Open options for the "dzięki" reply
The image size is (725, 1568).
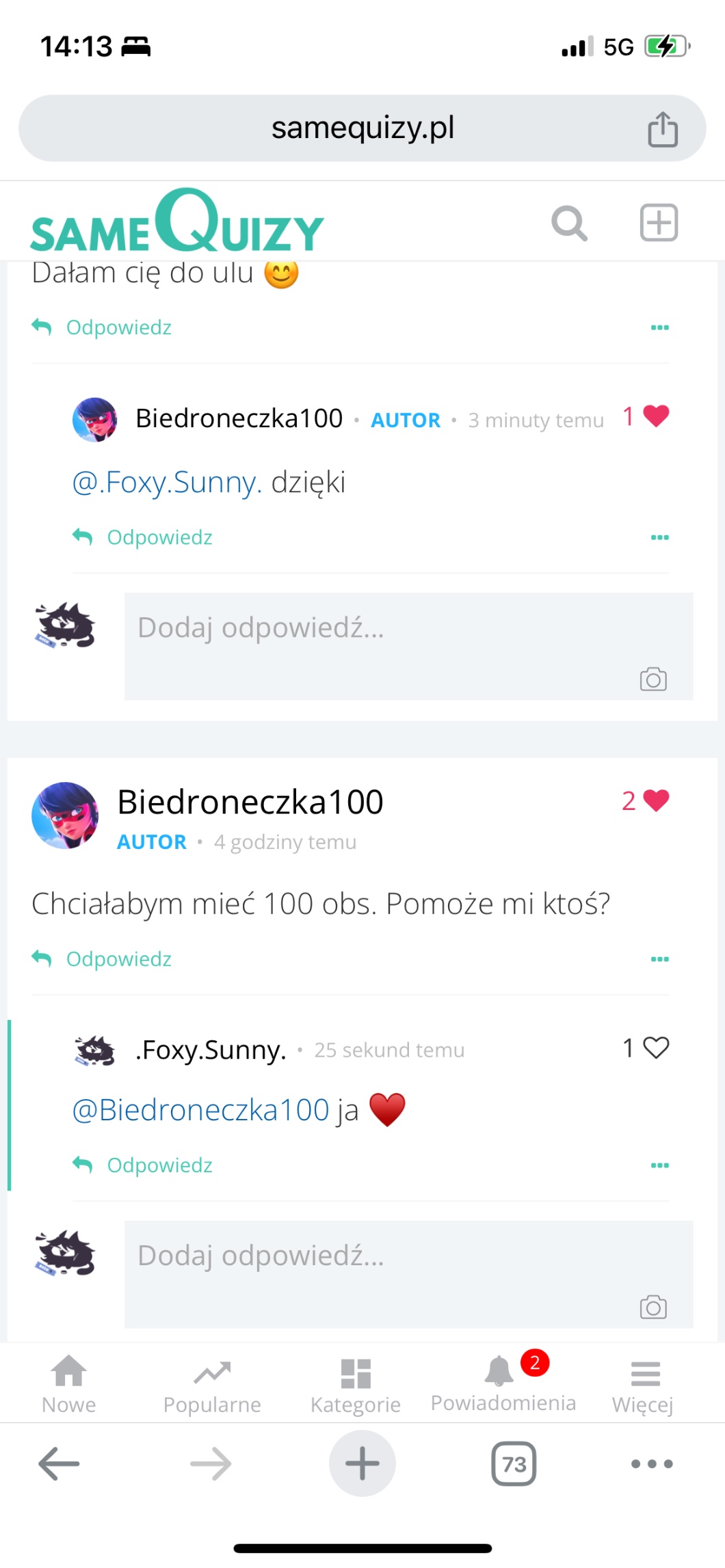coord(659,537)
